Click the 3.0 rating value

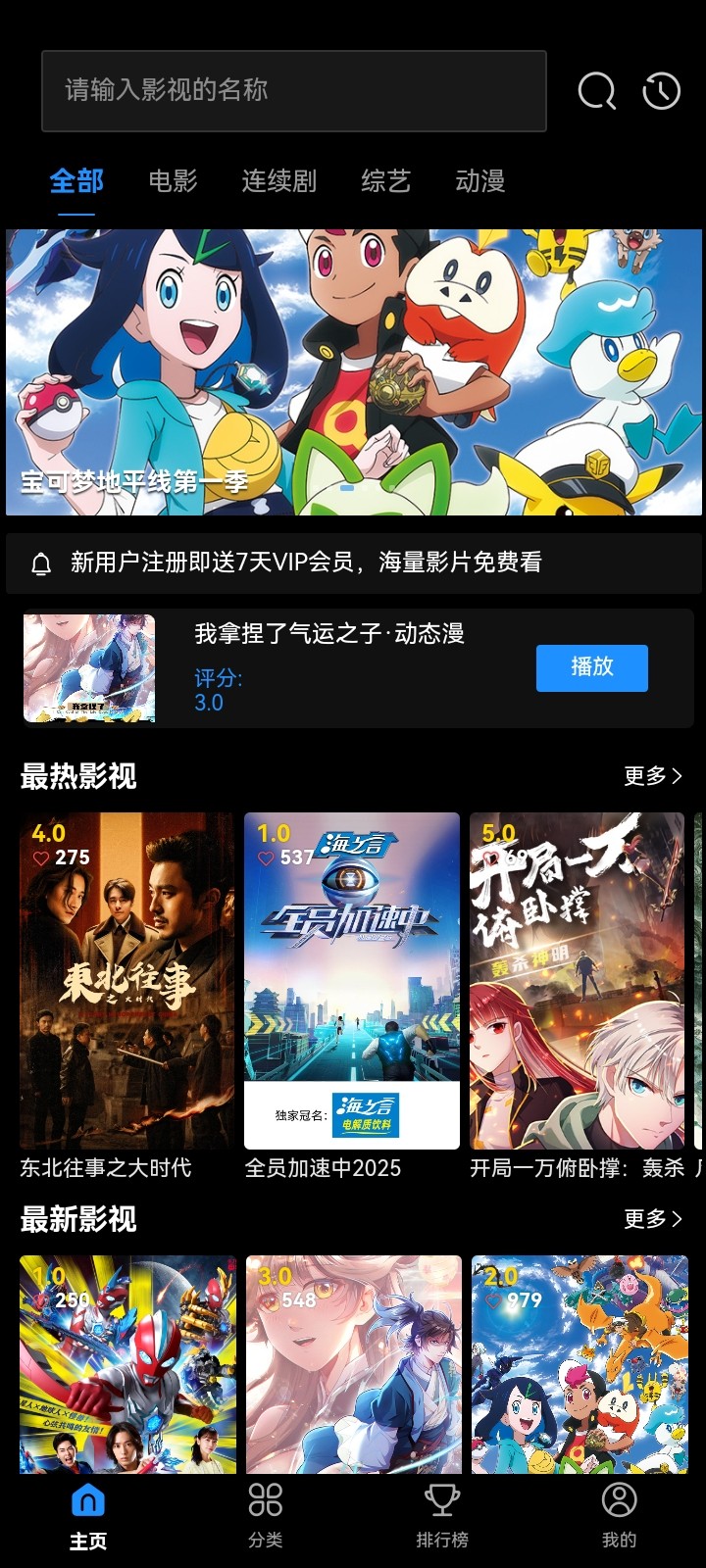(x=208, y=702)
